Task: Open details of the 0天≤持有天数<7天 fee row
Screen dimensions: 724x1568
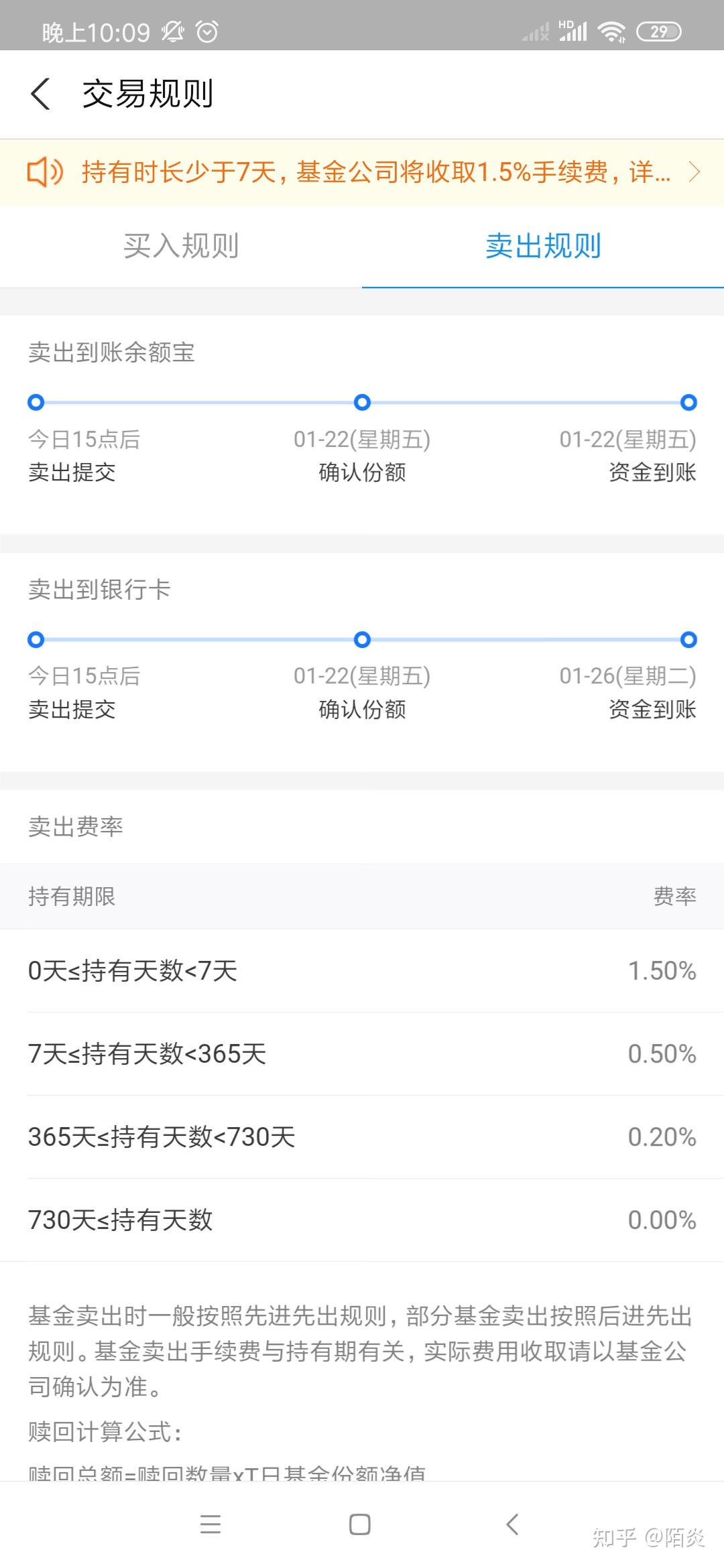Action: (x=362, y=970)
